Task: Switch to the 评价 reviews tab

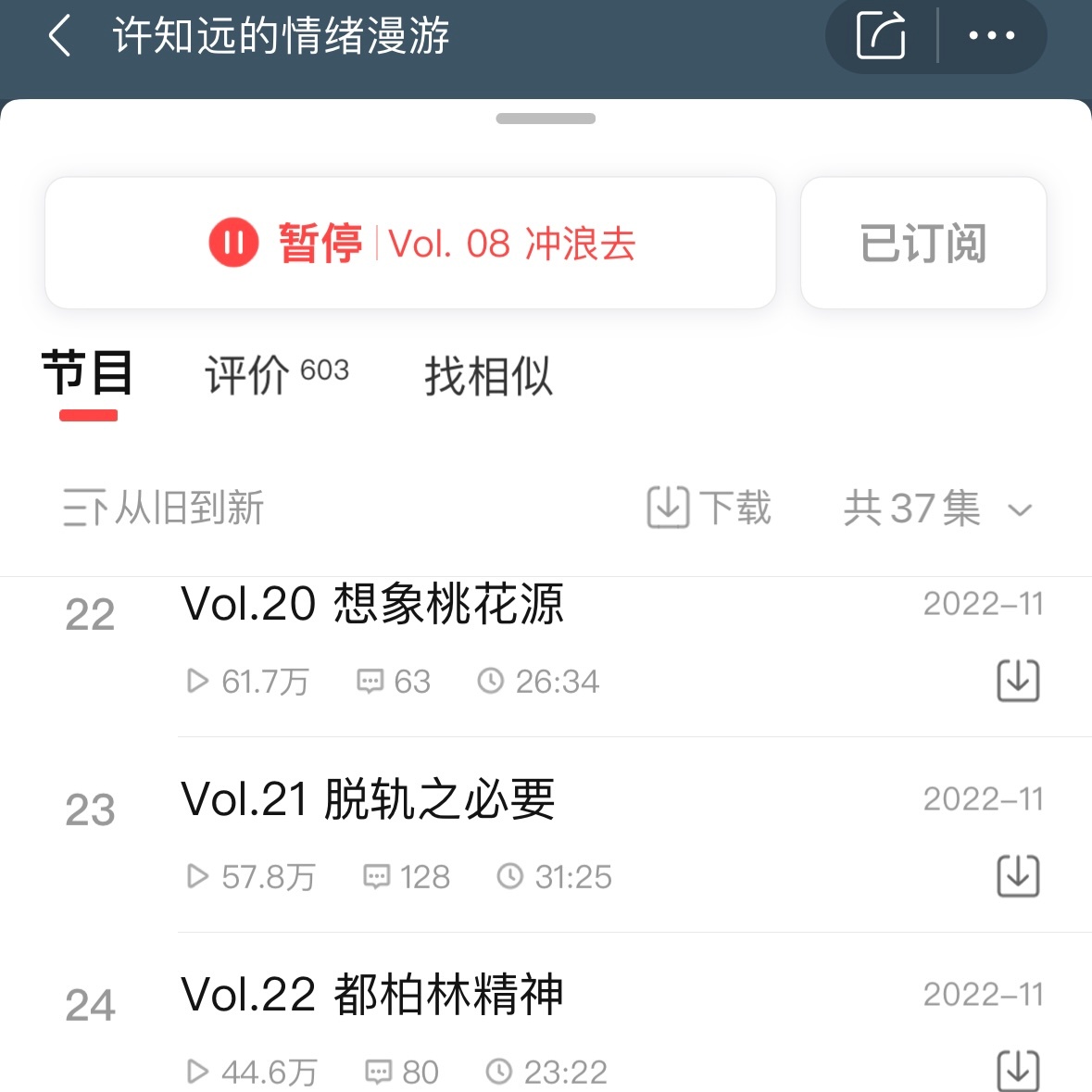Action: coord(276,375)
